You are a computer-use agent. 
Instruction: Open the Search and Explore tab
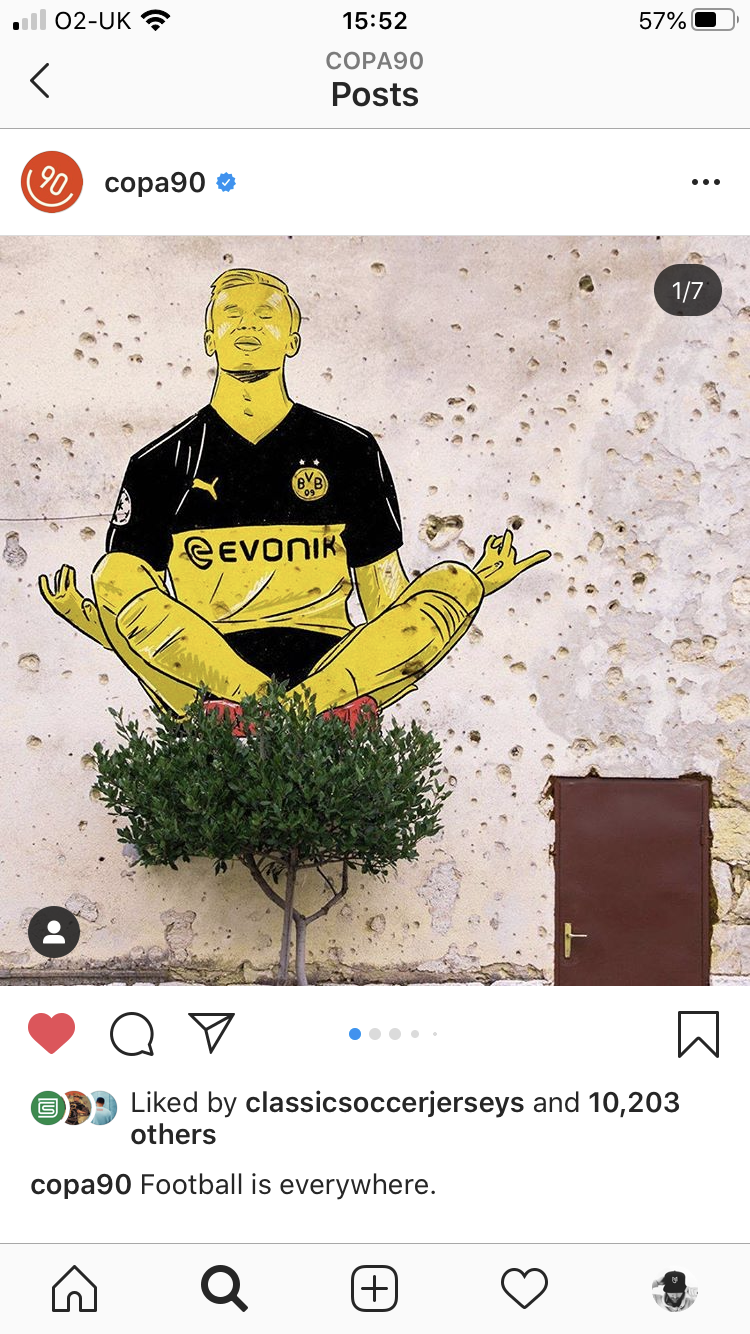(x=224, y=1288)
